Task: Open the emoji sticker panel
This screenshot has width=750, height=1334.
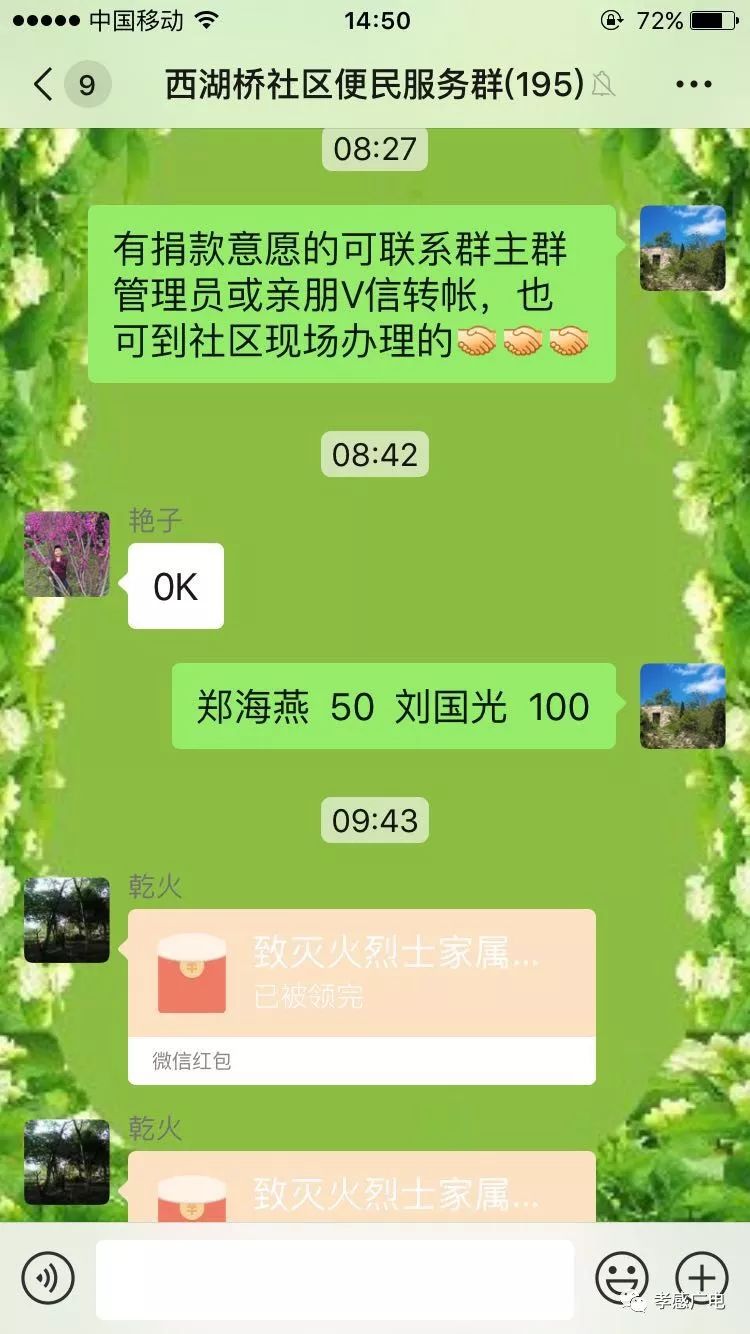Action: click(621, 1278)
